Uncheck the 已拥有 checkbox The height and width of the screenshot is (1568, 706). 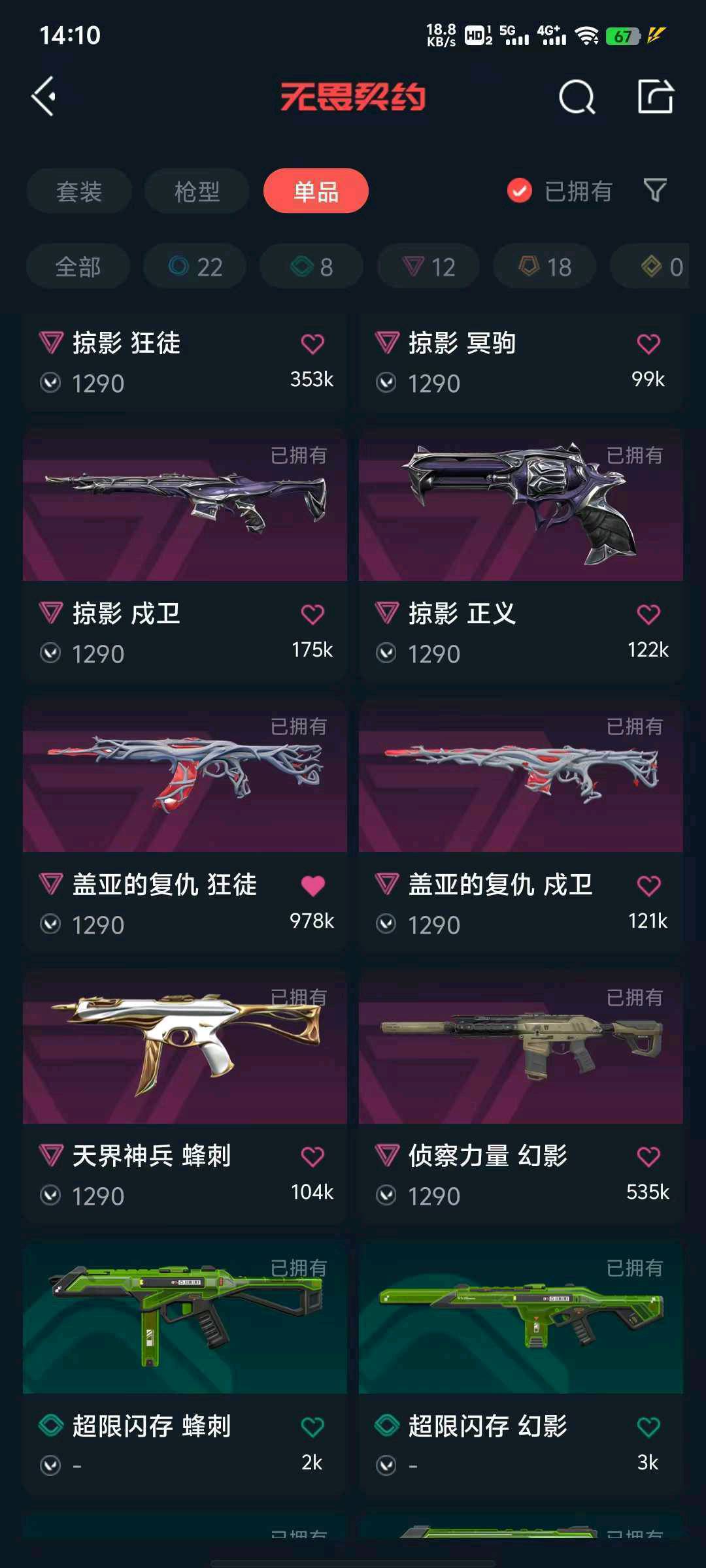point(520,191)
